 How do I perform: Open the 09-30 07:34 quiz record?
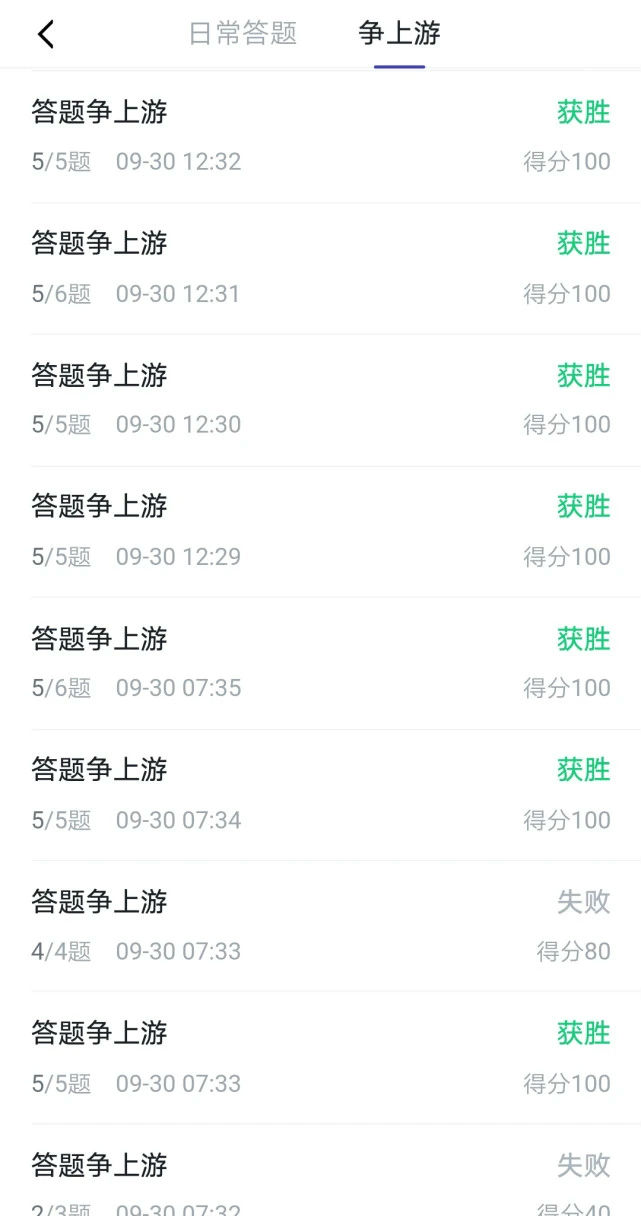point(320,794)
